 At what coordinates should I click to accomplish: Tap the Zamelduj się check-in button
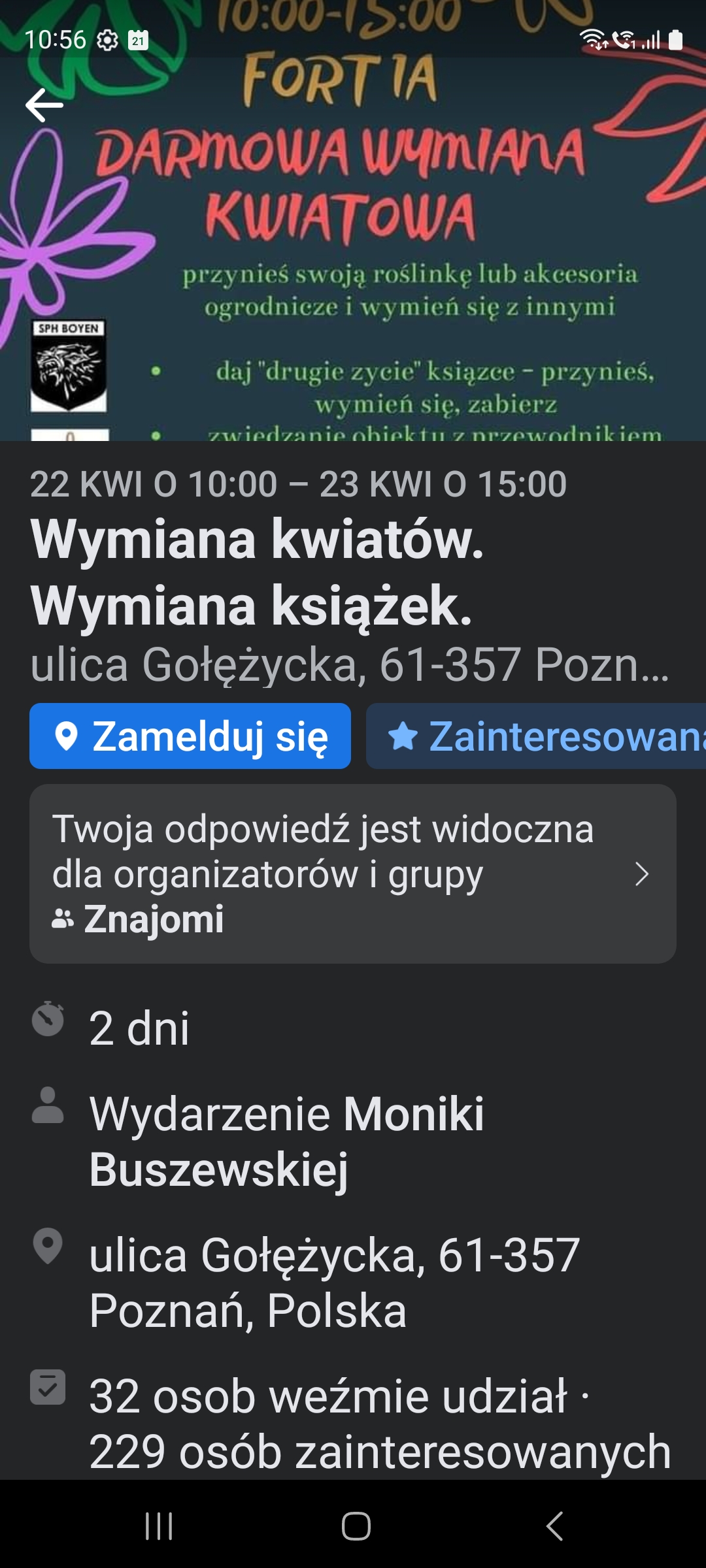point(190,736)
